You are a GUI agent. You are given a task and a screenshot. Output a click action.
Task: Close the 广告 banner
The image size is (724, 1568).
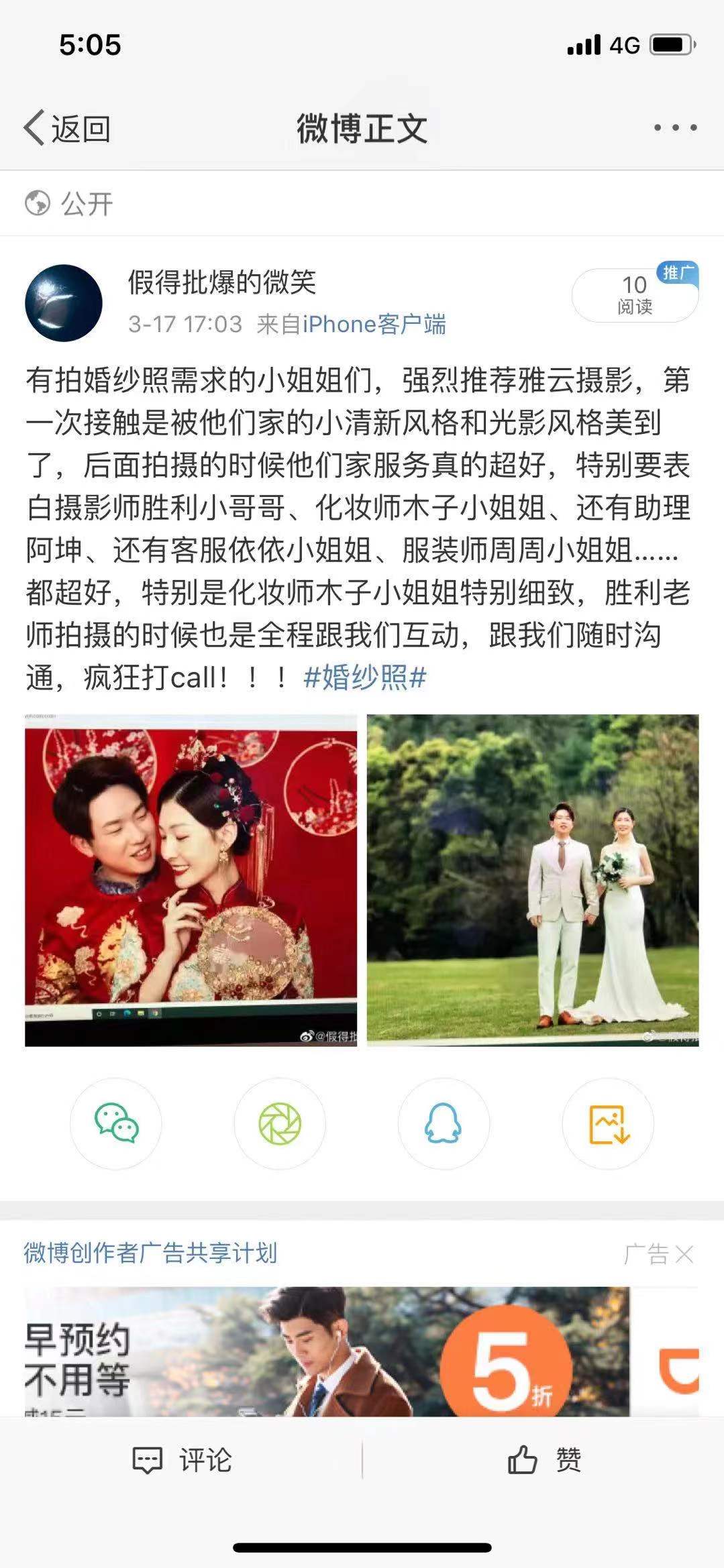pos(684,1254)
